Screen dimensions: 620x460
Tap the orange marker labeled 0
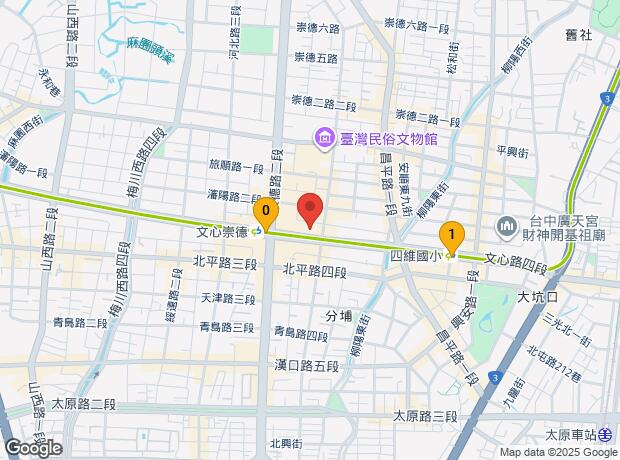pyautogui.click(x=266, y=214)
